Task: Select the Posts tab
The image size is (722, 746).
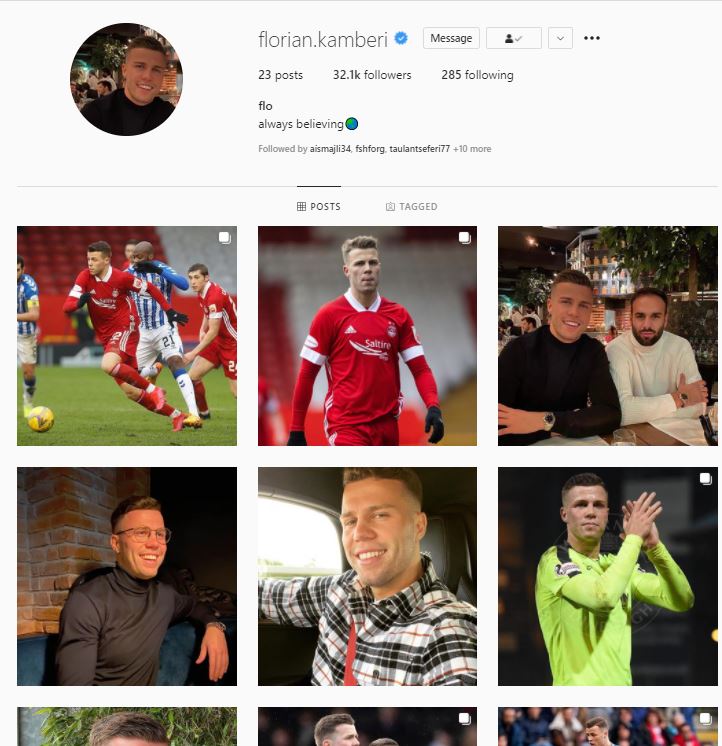Action: 319,207
